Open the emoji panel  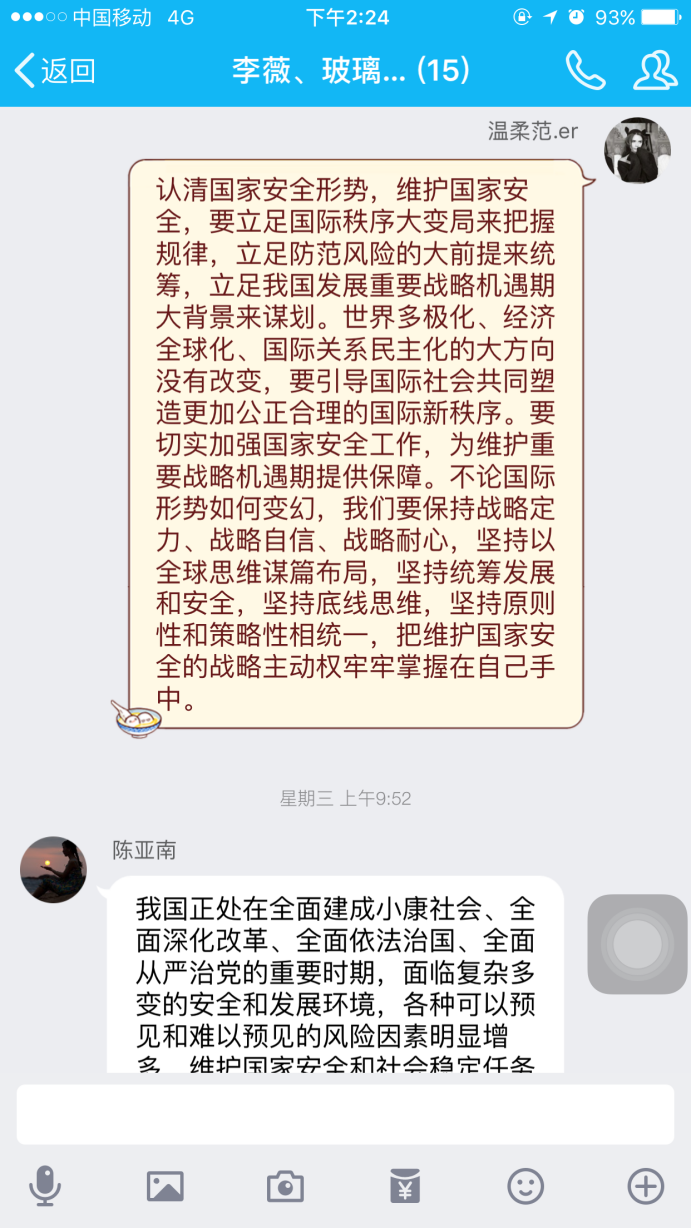click(x=525, y=1186)
